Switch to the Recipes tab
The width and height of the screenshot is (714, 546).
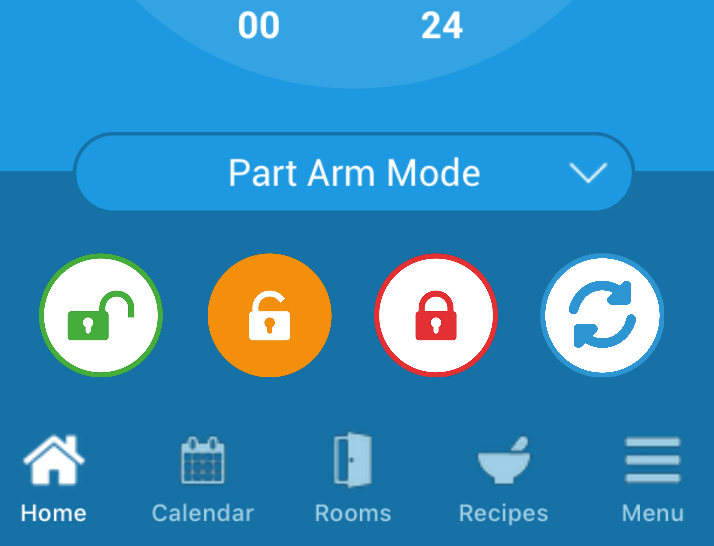(503, 481)
